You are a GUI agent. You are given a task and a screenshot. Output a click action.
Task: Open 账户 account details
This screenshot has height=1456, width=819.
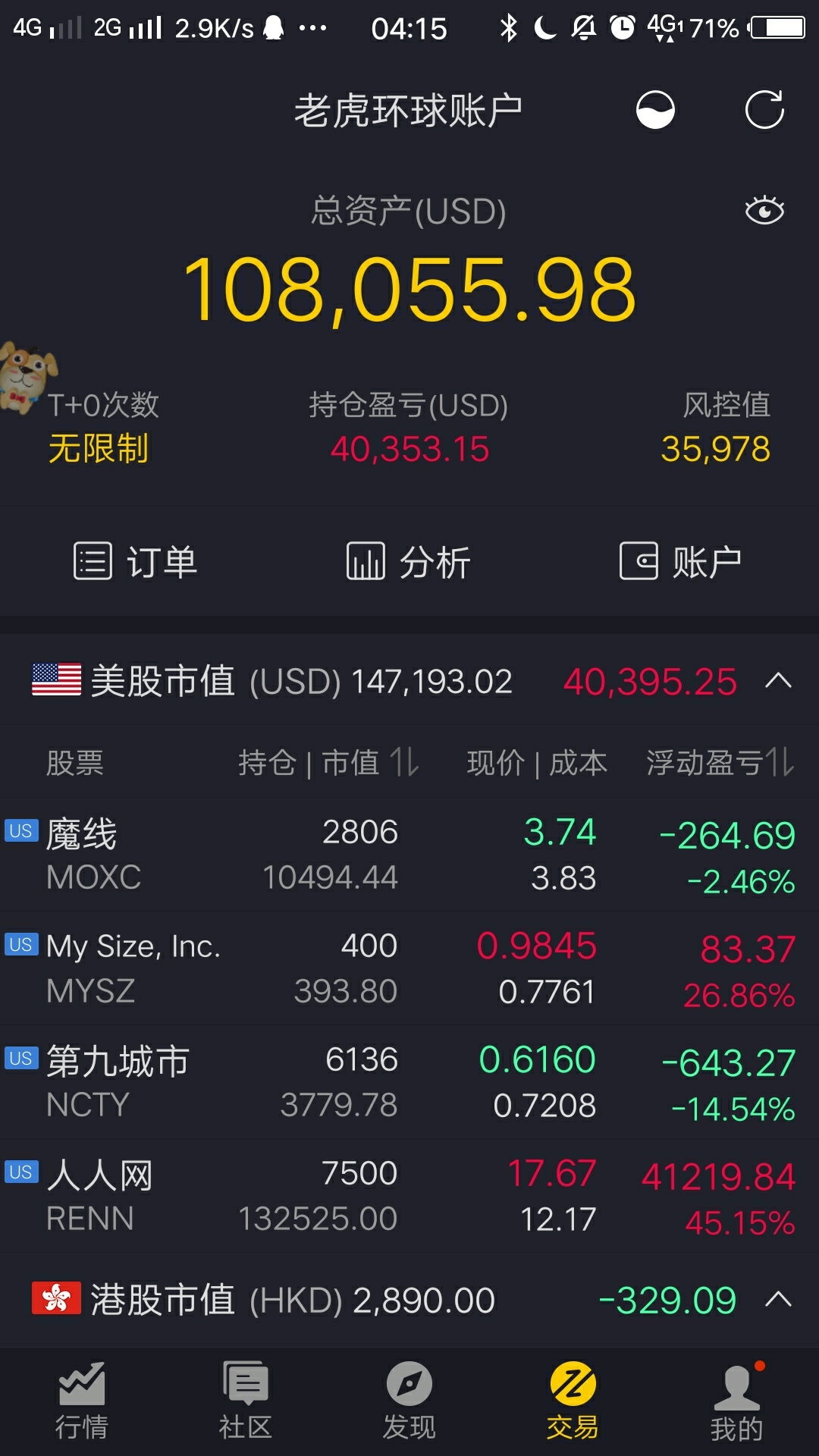(680, 562)
